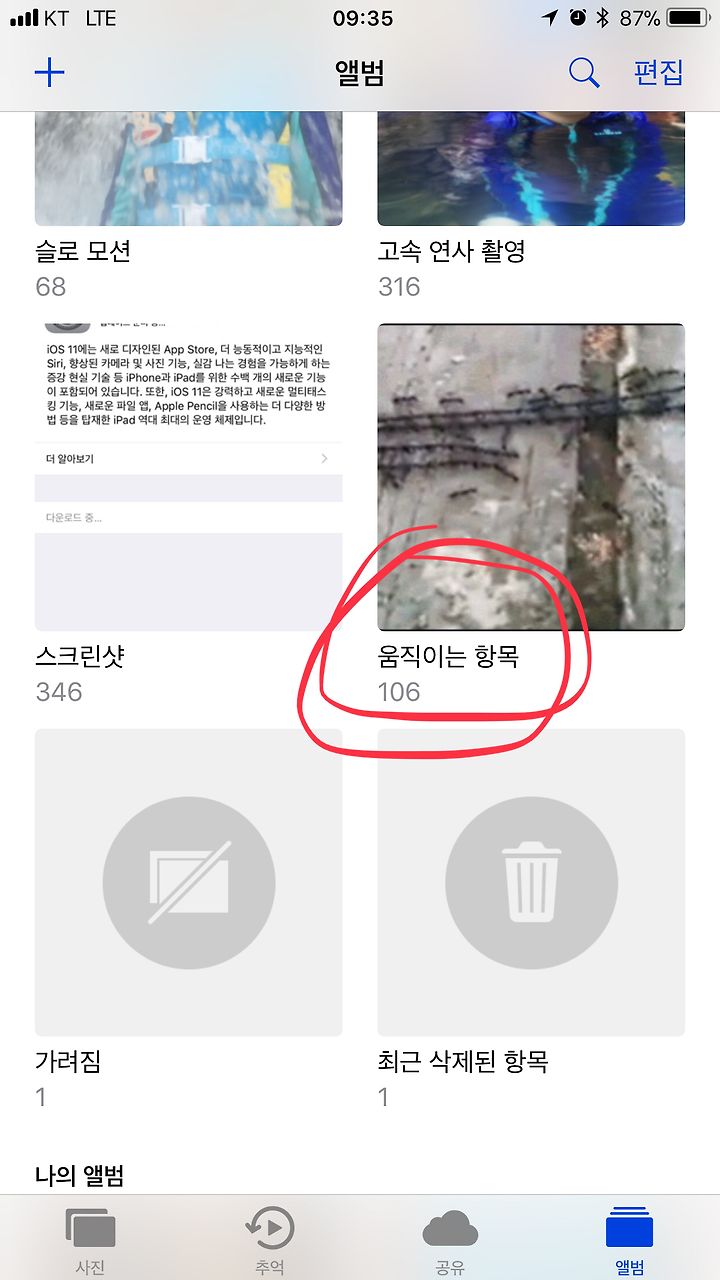
Task: Tap the 편집 edit button
Action: [x=659, y=72]
